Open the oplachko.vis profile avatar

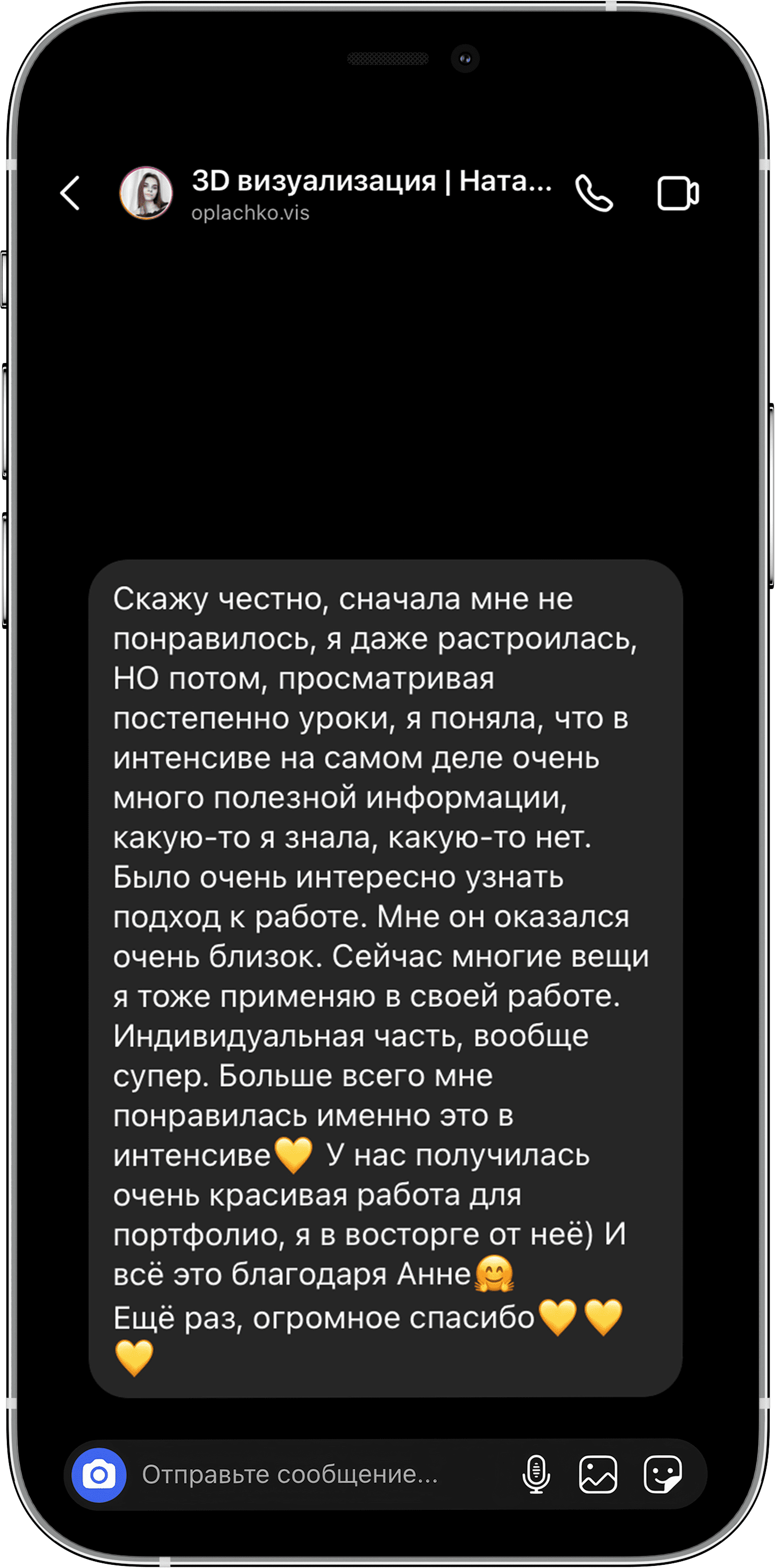(146, 193)
